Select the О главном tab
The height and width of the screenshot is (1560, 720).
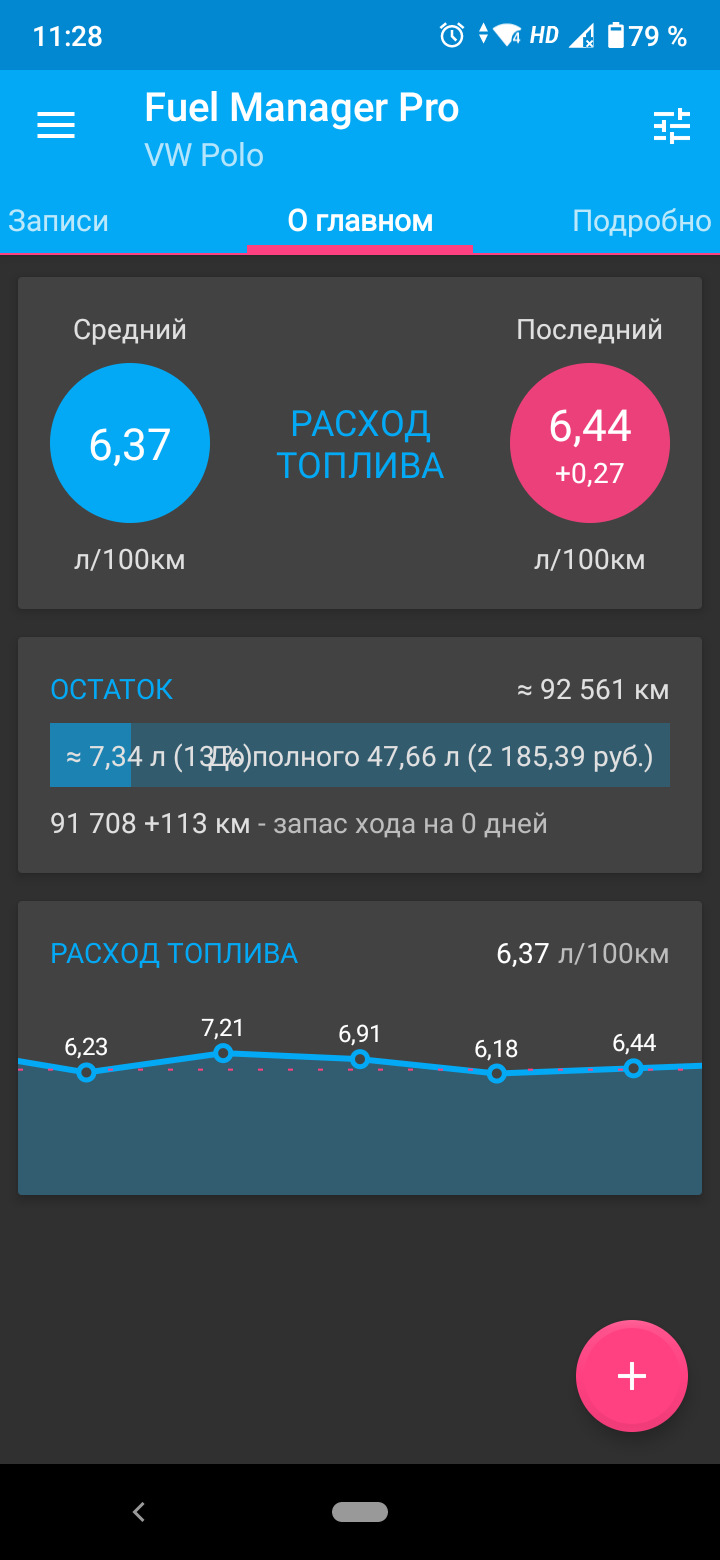coord(360,221)
